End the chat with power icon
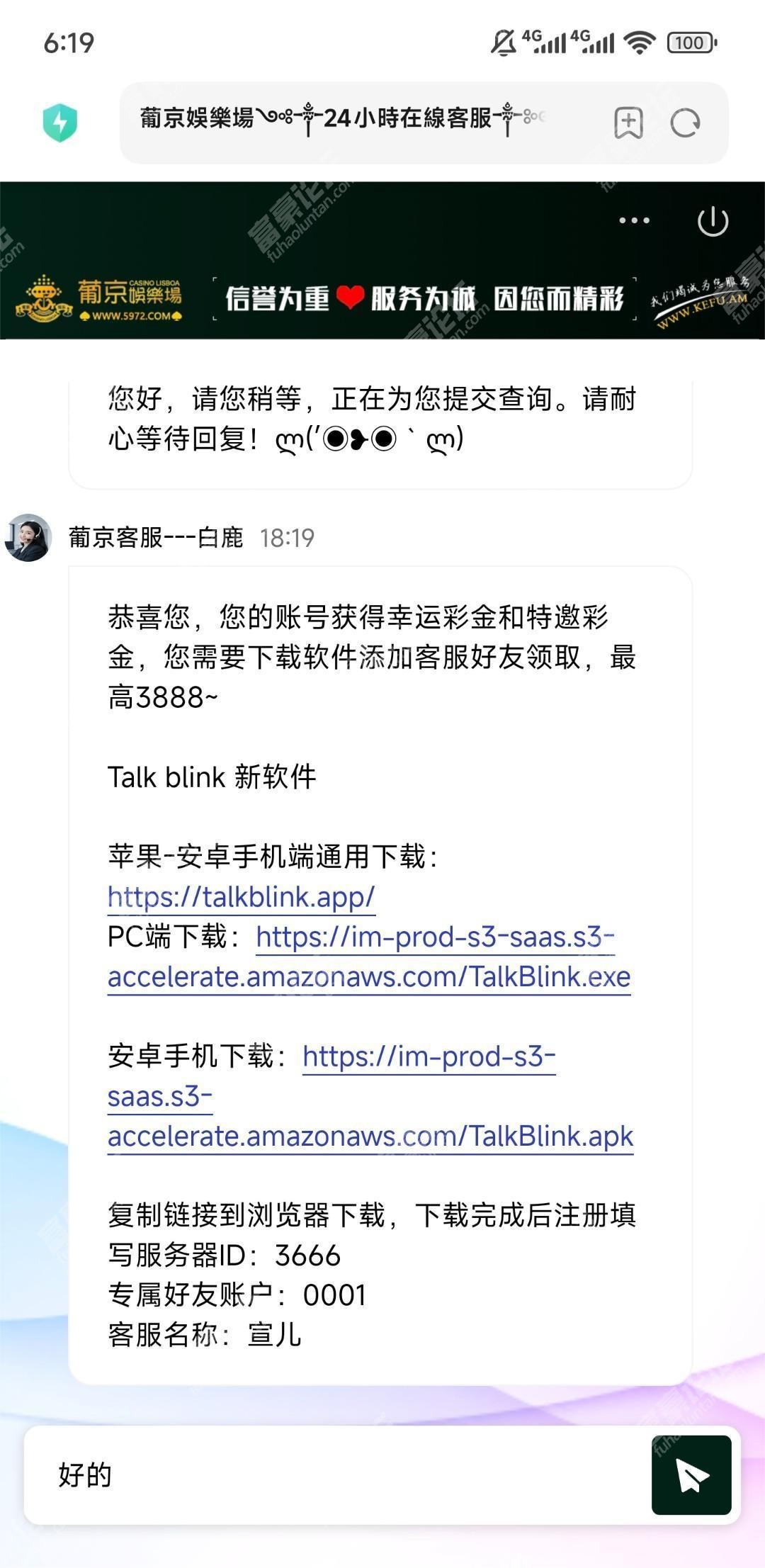765x1568 pixels. point(713,220)
